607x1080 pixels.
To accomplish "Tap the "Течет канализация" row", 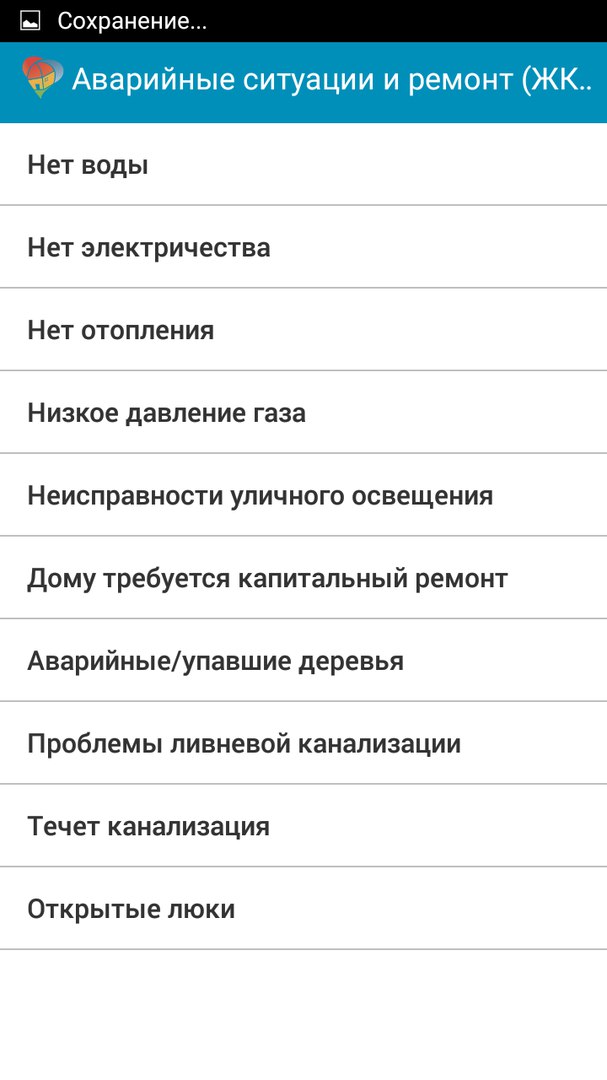I will point(303,825).
